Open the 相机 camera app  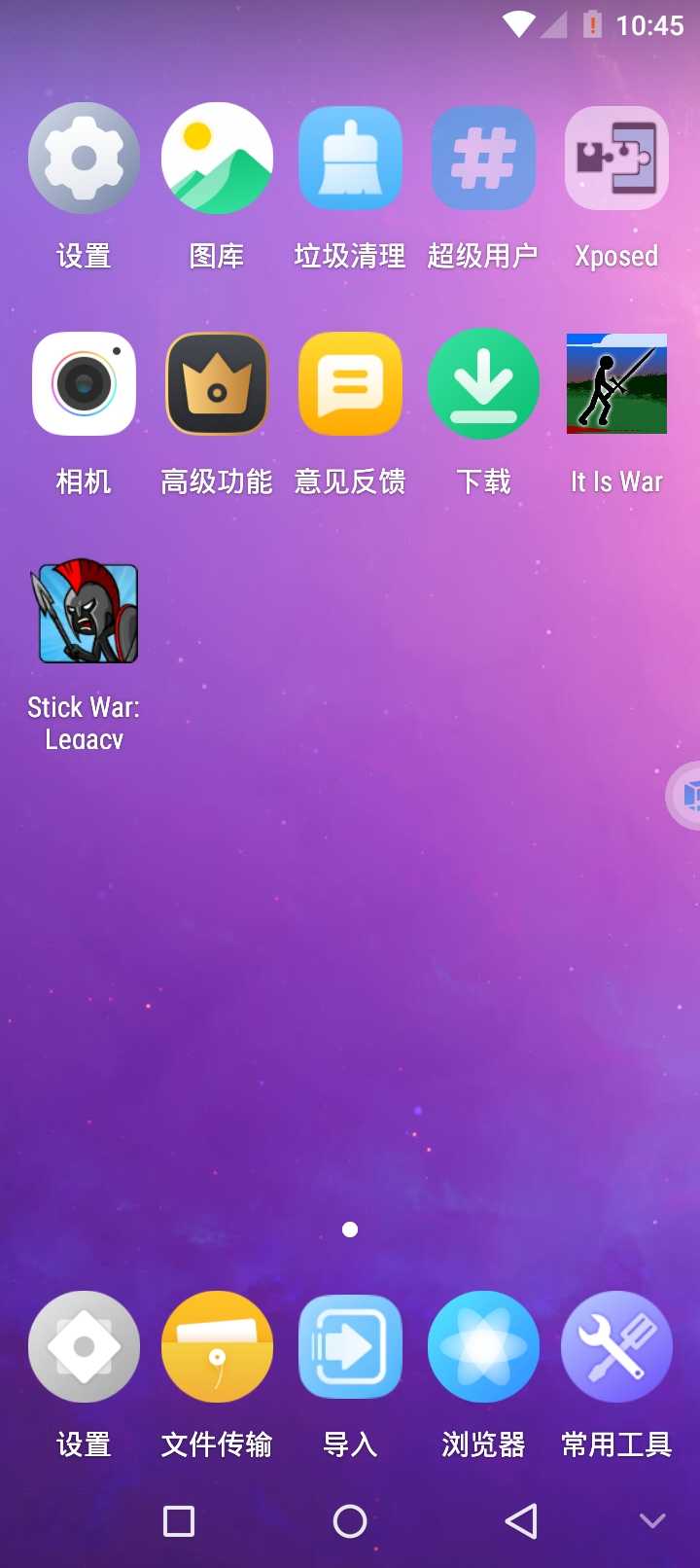[84, 384]
